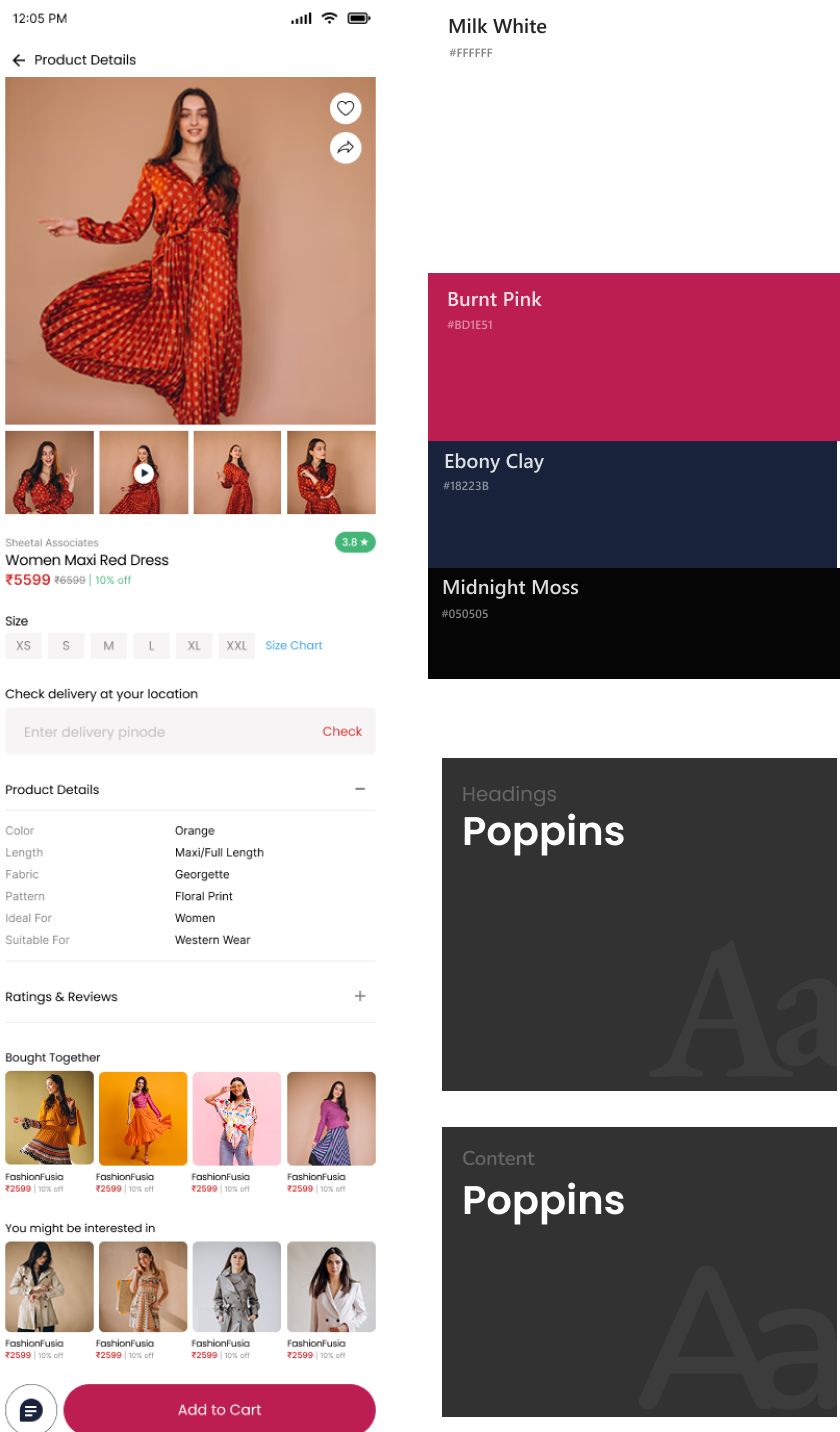
Task: Collapse the Product Details section
Action: point(360,789)
